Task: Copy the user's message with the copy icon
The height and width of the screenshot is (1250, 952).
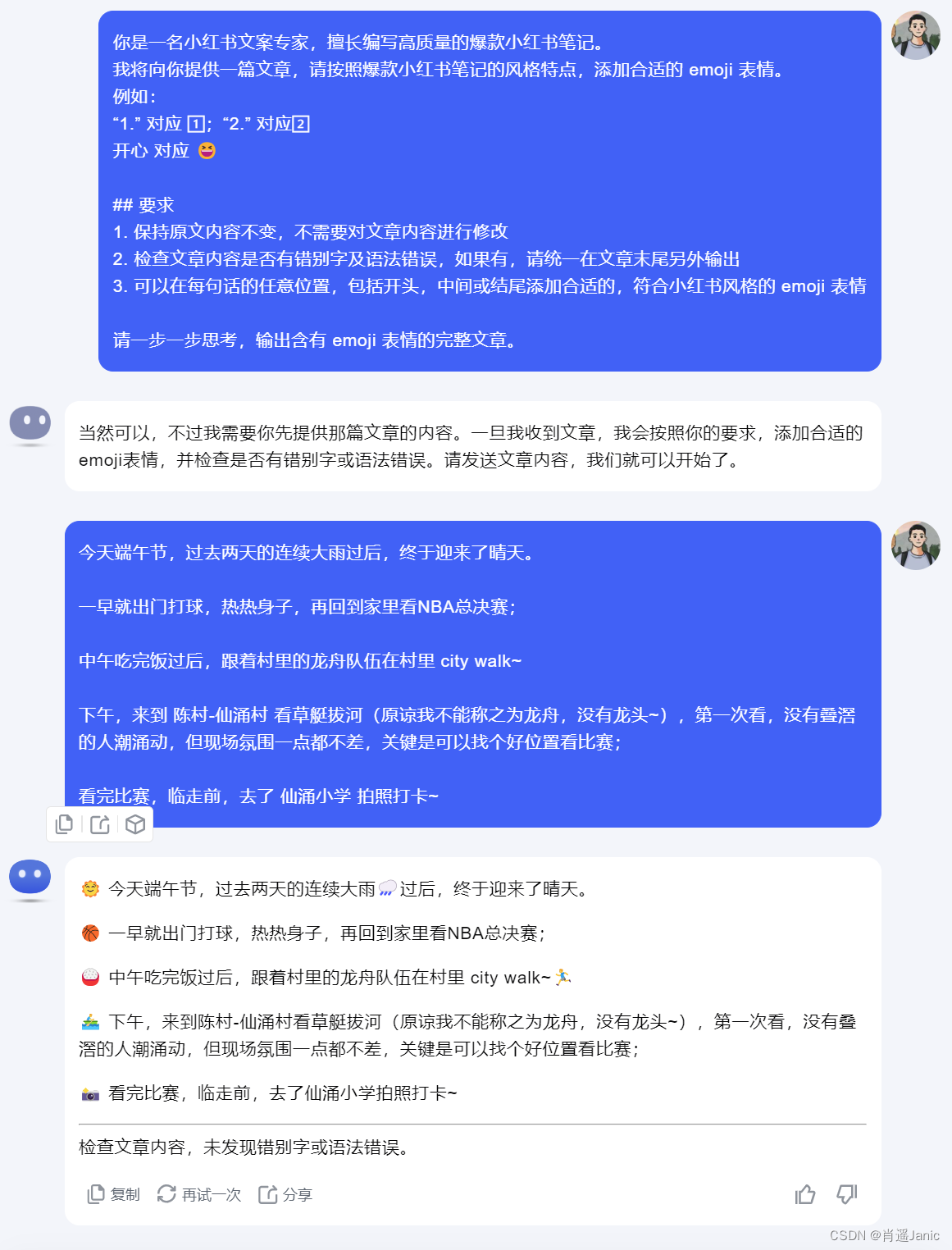Action: (63, 823)
